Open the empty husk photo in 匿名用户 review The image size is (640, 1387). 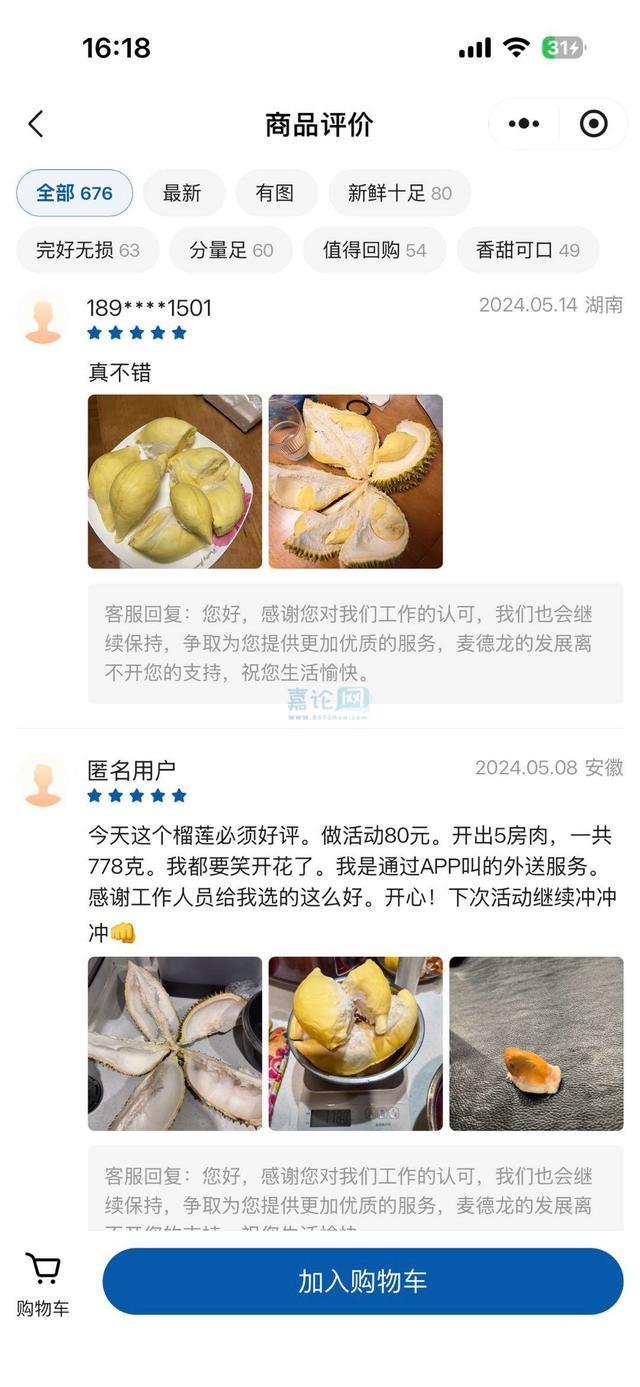(175, 1044)
